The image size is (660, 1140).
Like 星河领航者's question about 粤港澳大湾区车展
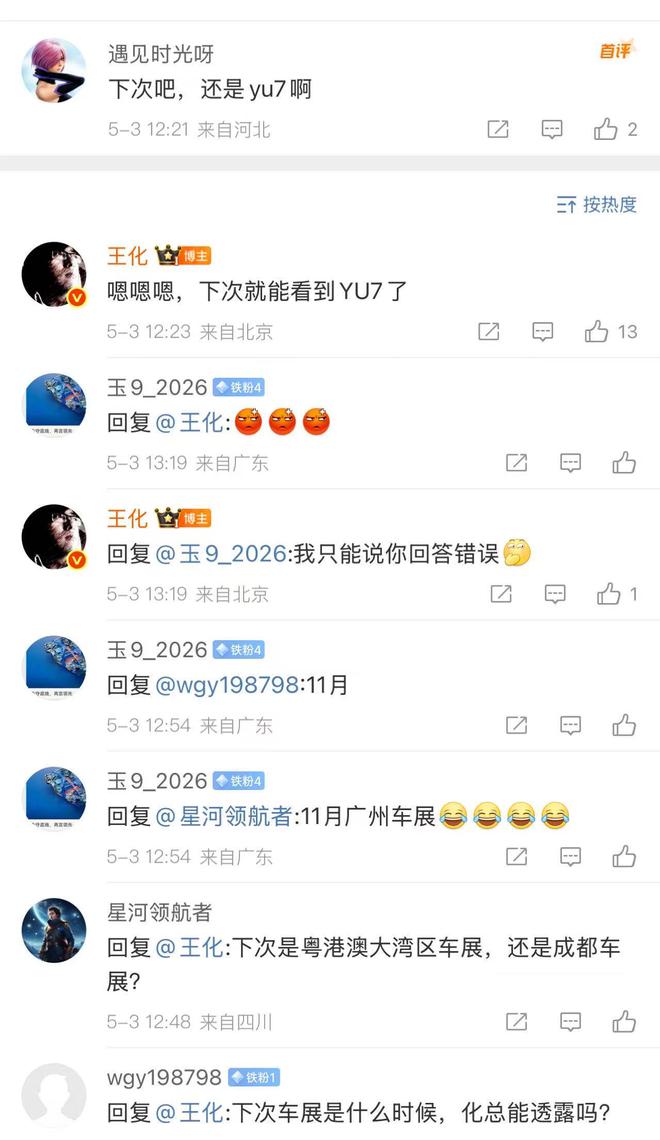click(624, 1021)
